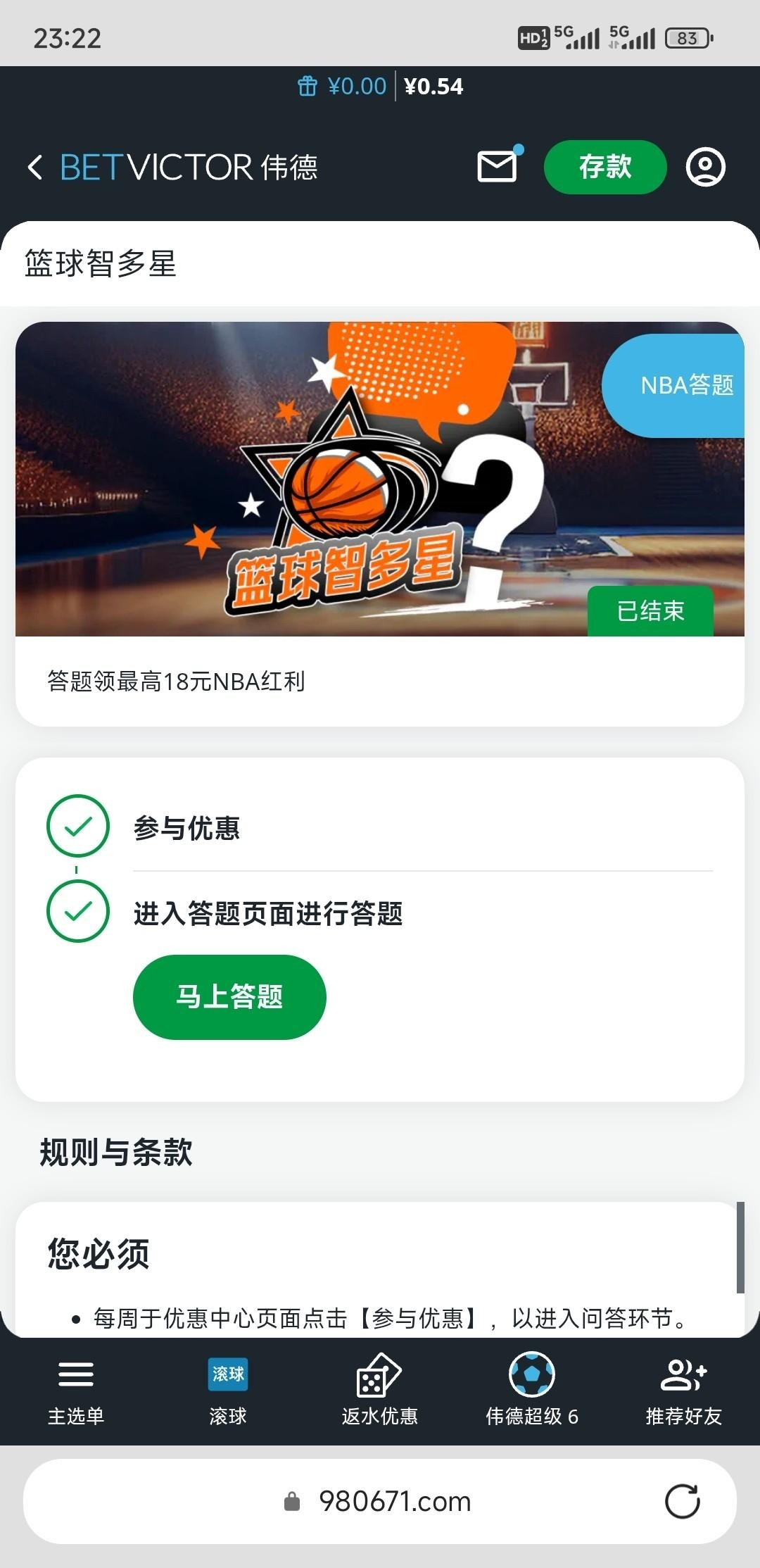This screenshot has height=1568, width=760.
Task: Open the 主选单 main menu
Action: 76,1391
